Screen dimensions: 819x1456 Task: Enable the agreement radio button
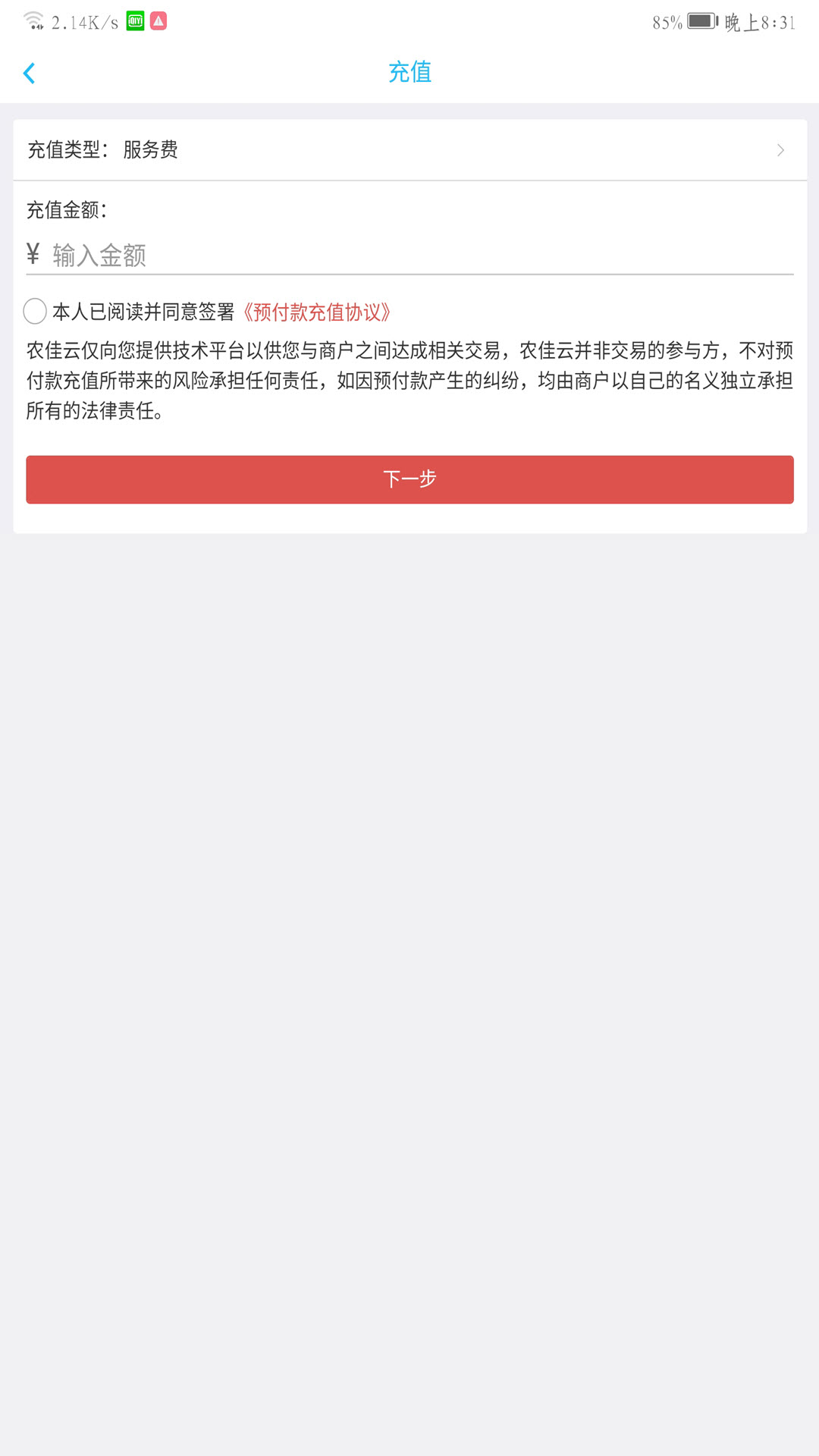tap(35, 311)
